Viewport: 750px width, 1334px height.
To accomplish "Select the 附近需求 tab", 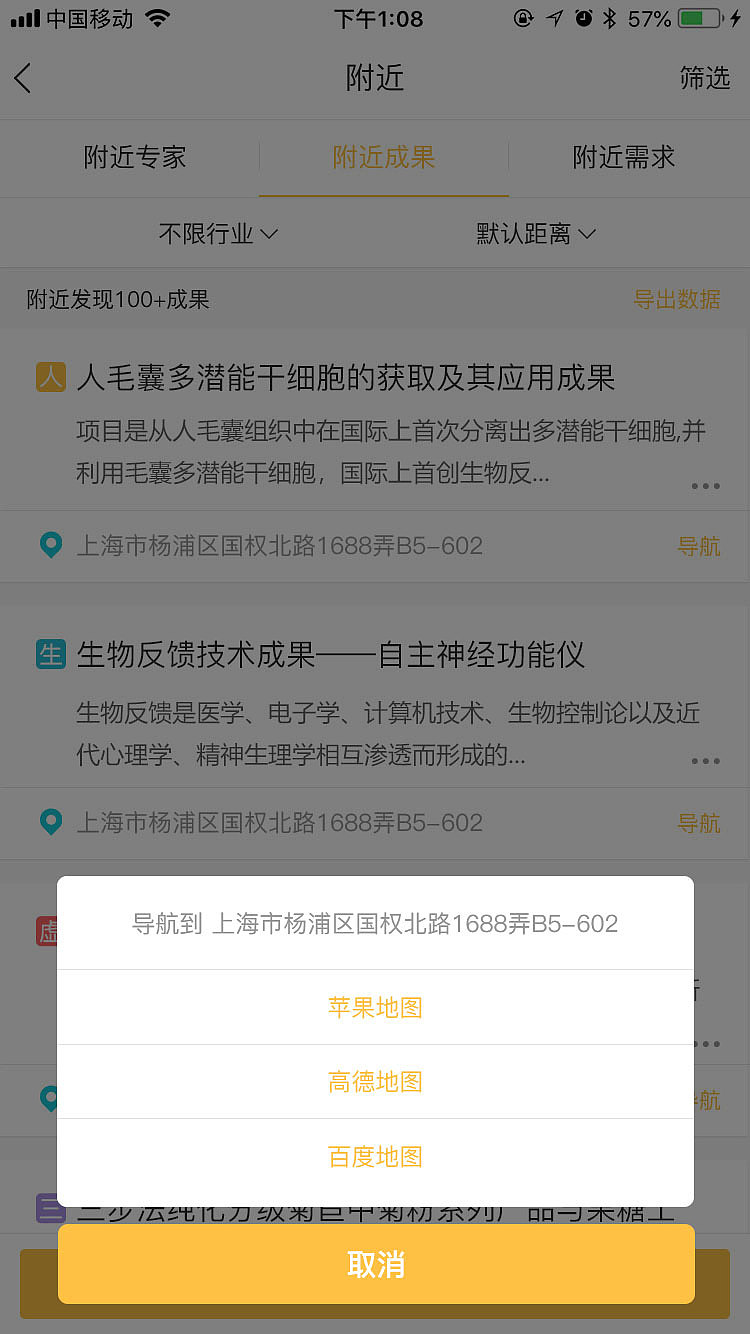I will 622,157.
